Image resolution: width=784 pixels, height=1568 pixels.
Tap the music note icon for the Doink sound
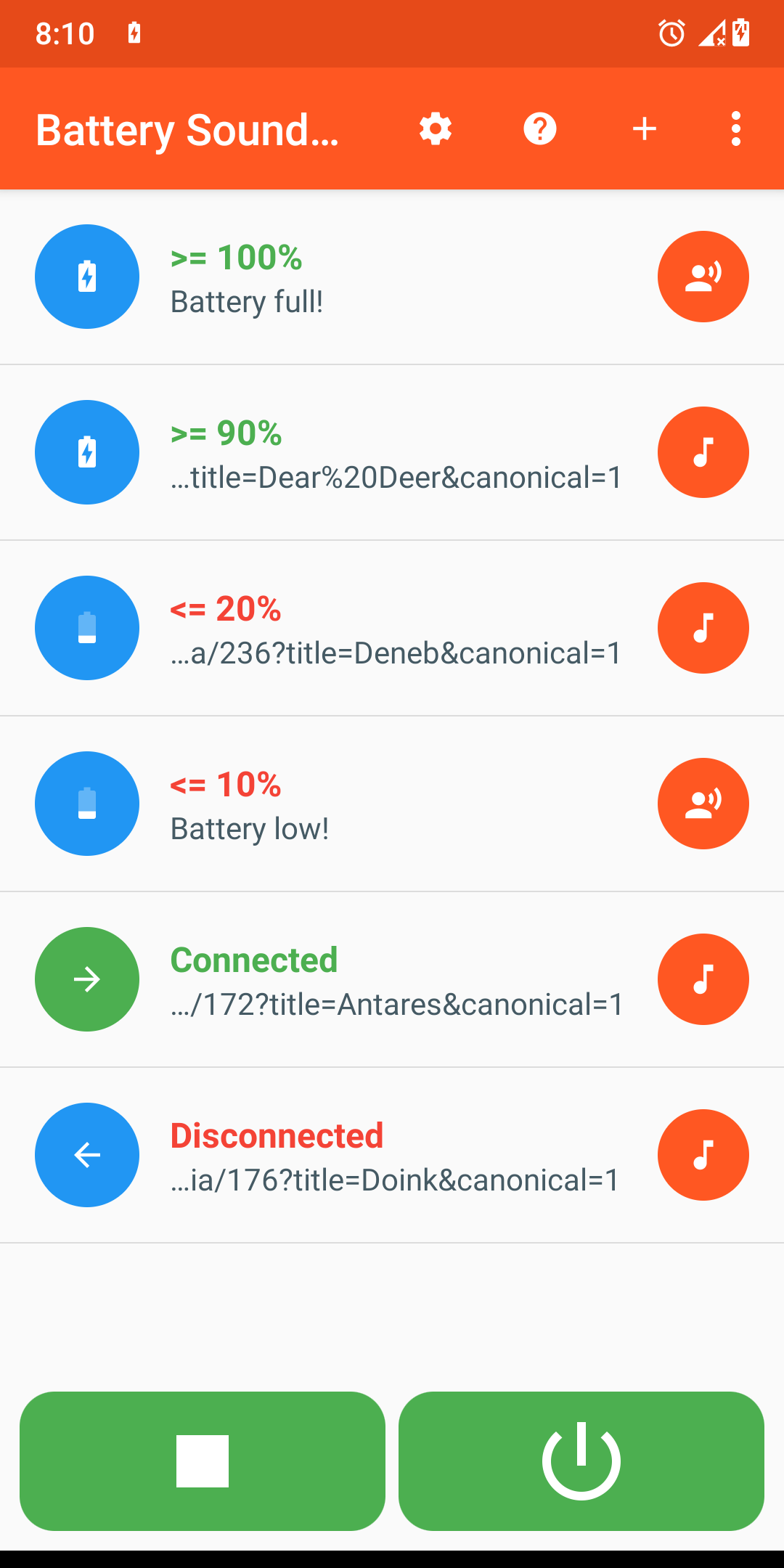703,1155
